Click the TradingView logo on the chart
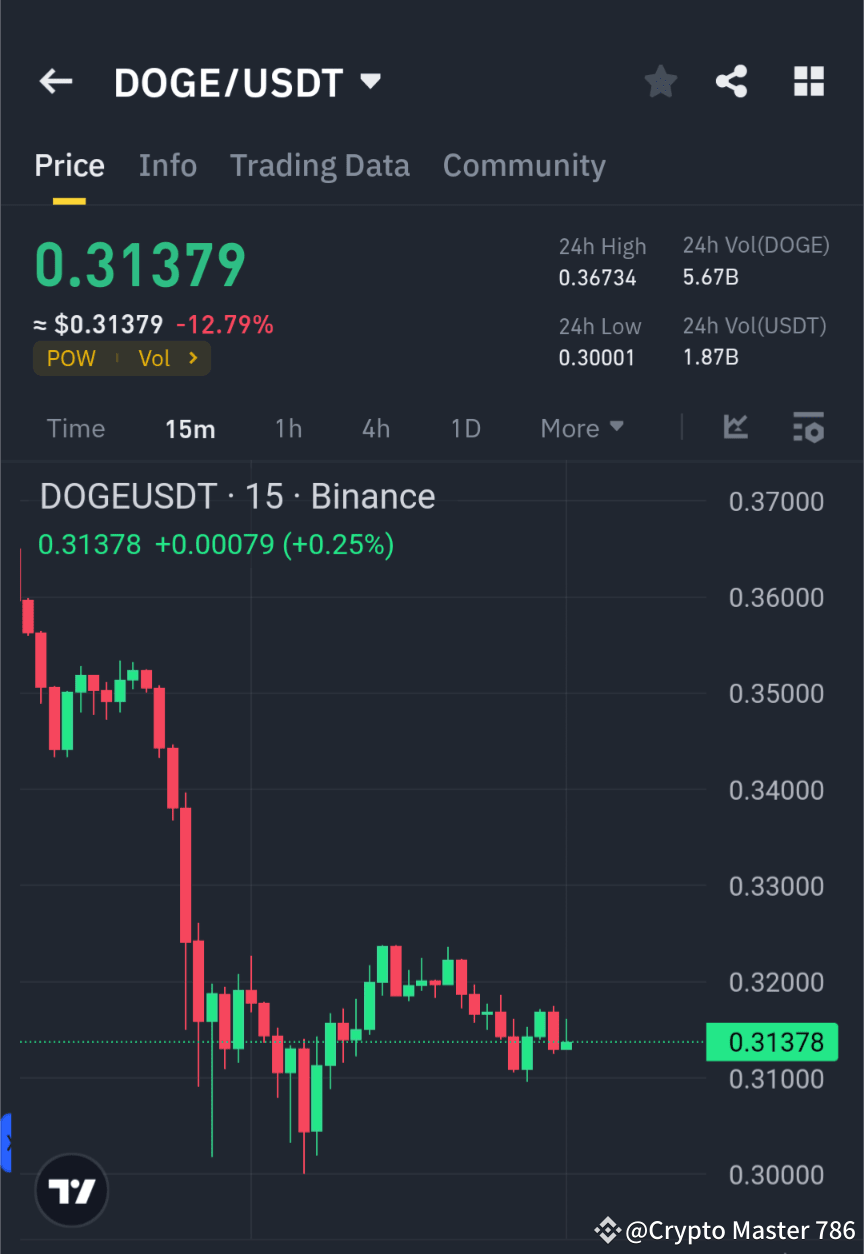 [70, 1190]
